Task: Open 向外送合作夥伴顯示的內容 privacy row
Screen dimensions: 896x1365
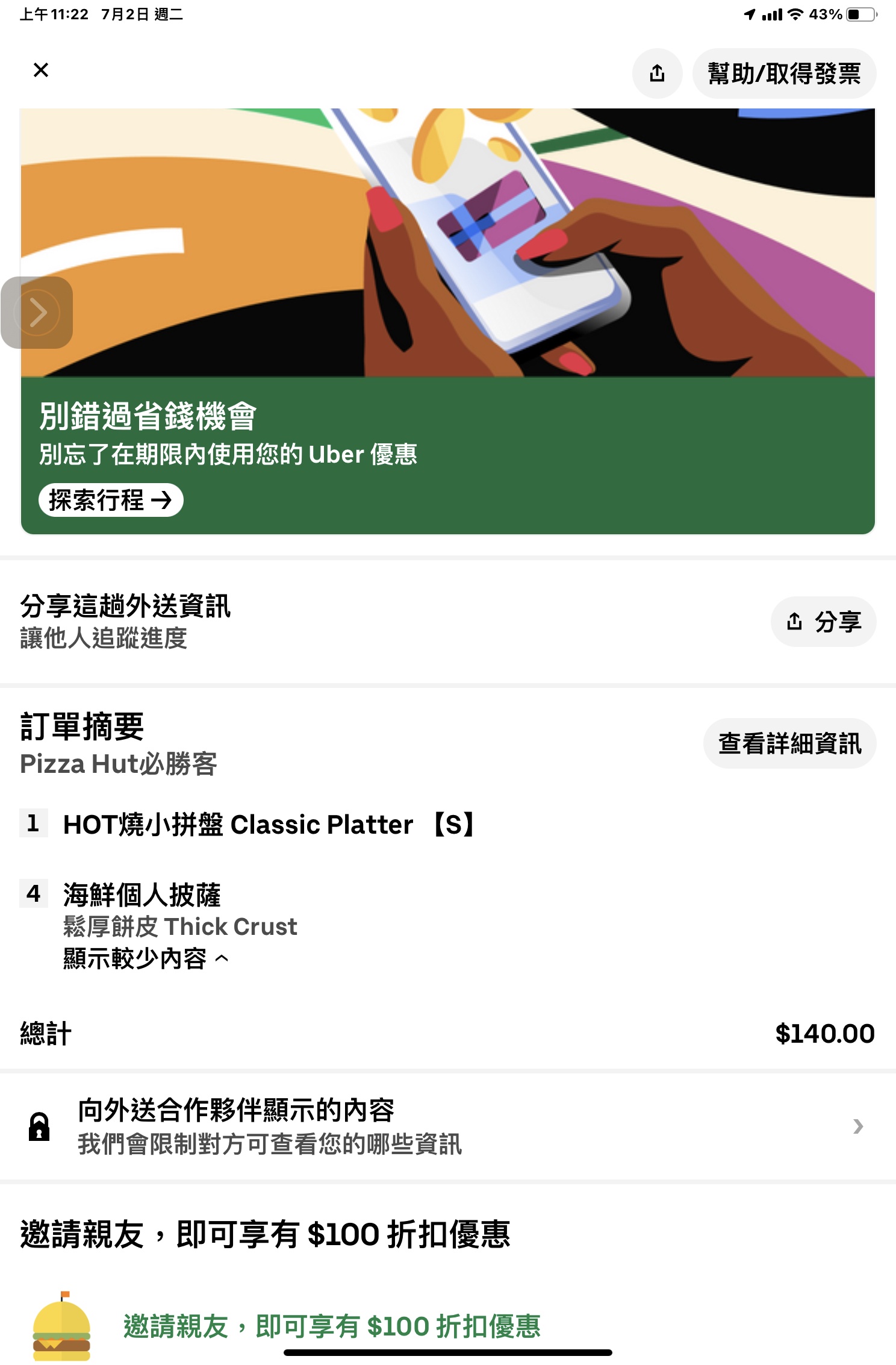Action: click(447, 1126)
